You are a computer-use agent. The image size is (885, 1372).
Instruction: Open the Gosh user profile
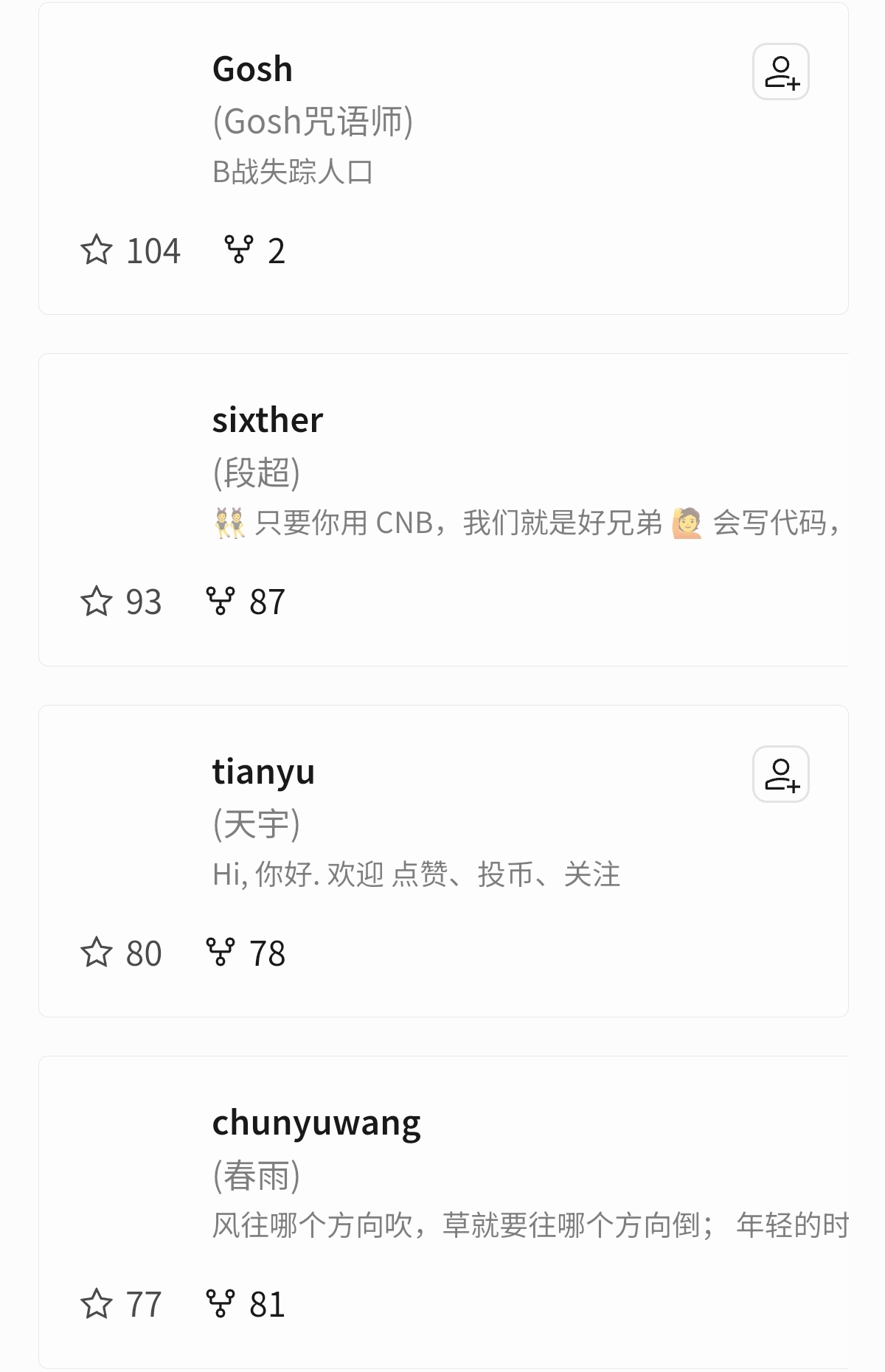(251, 69)
